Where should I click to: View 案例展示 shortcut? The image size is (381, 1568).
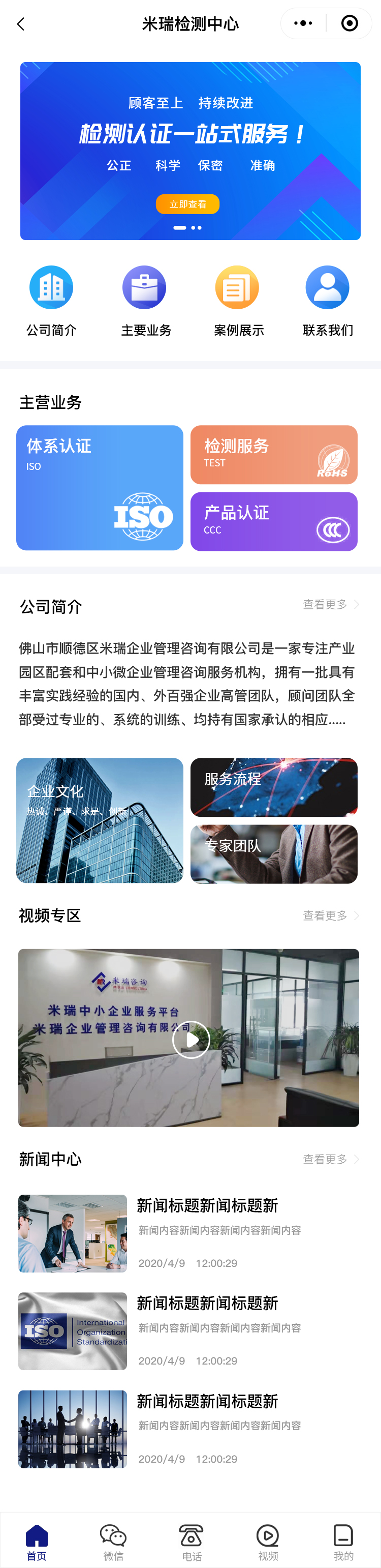click(x=238, y=288)
